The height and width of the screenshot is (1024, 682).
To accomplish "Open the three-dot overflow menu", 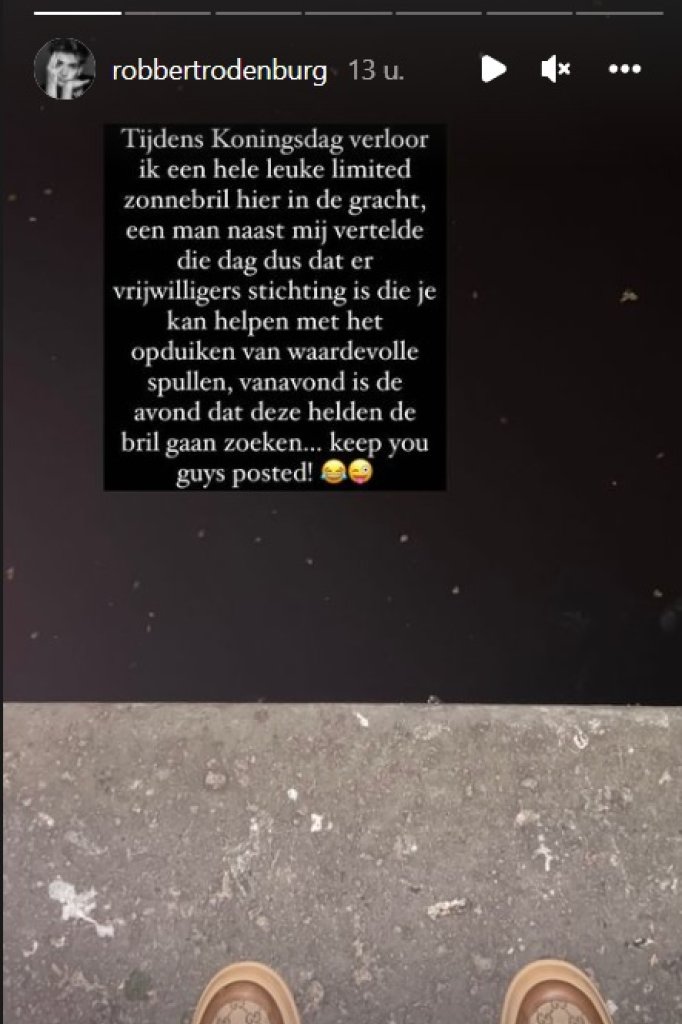I will coord(624,69).
